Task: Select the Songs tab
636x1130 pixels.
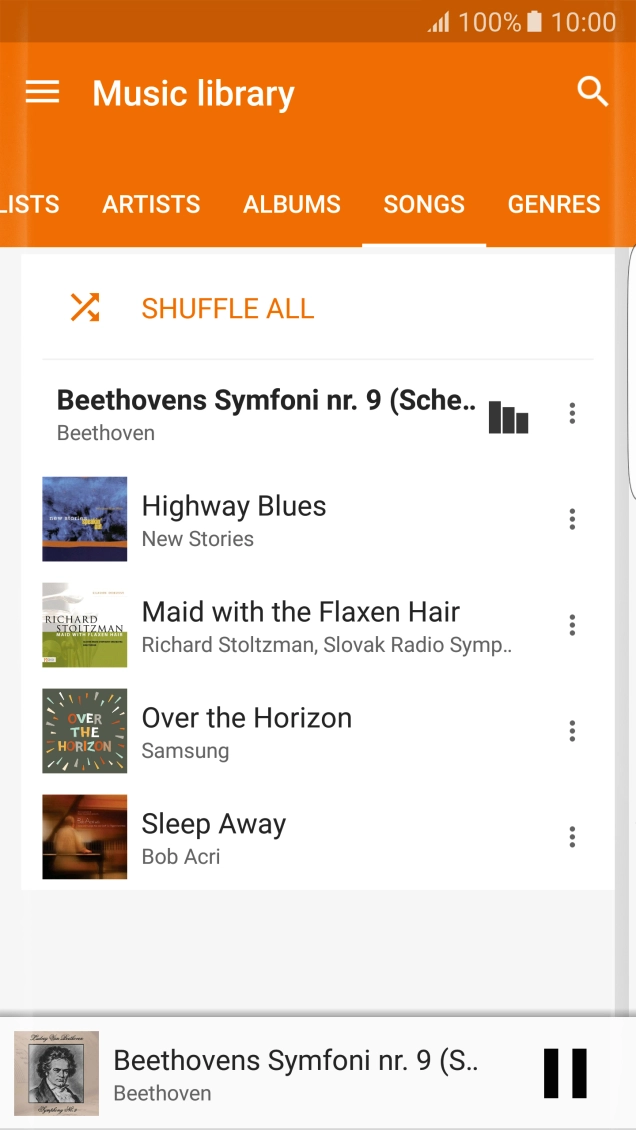Action: pos(424,204)
